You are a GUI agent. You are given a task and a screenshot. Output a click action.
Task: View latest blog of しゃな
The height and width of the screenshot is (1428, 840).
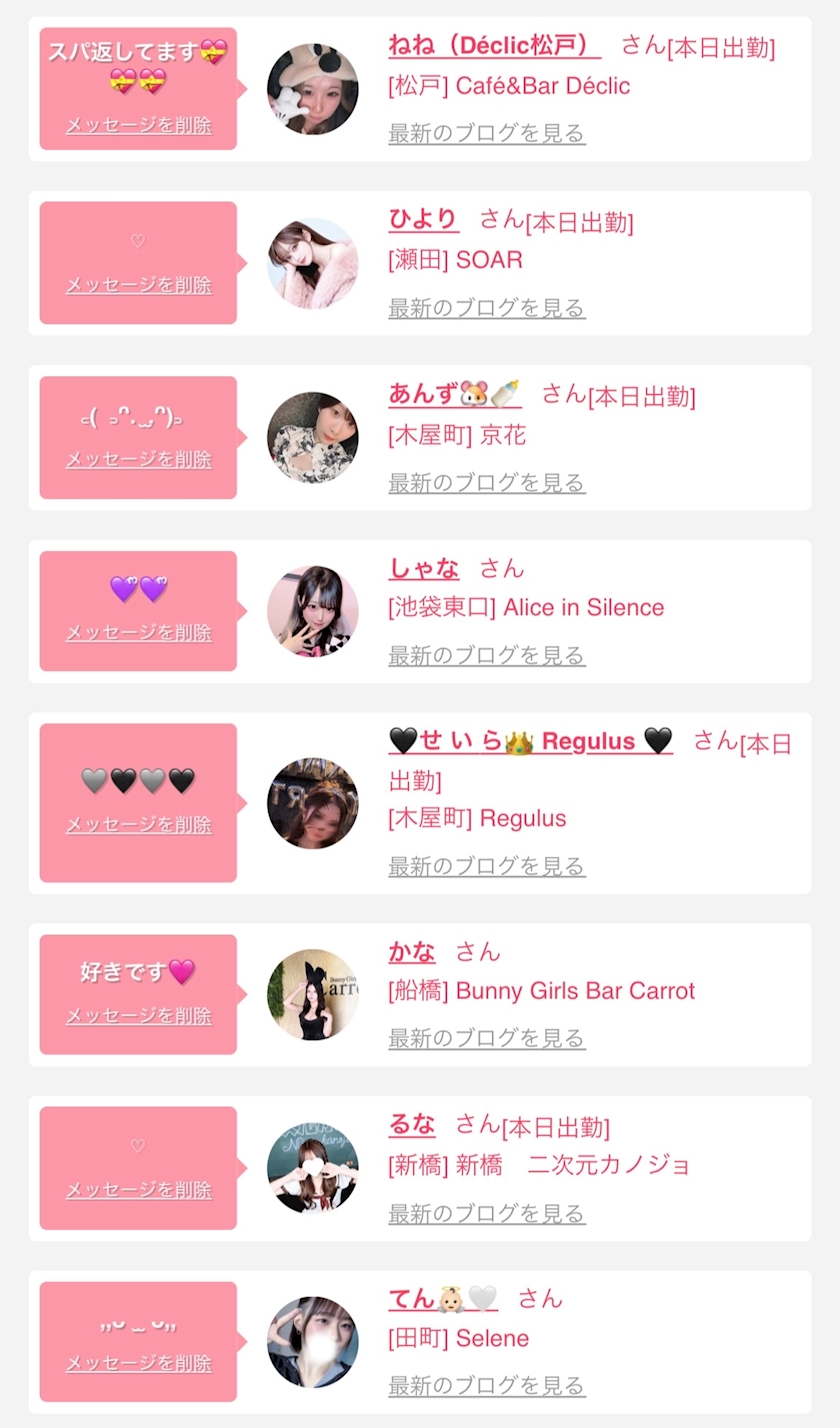click(487, 655)
